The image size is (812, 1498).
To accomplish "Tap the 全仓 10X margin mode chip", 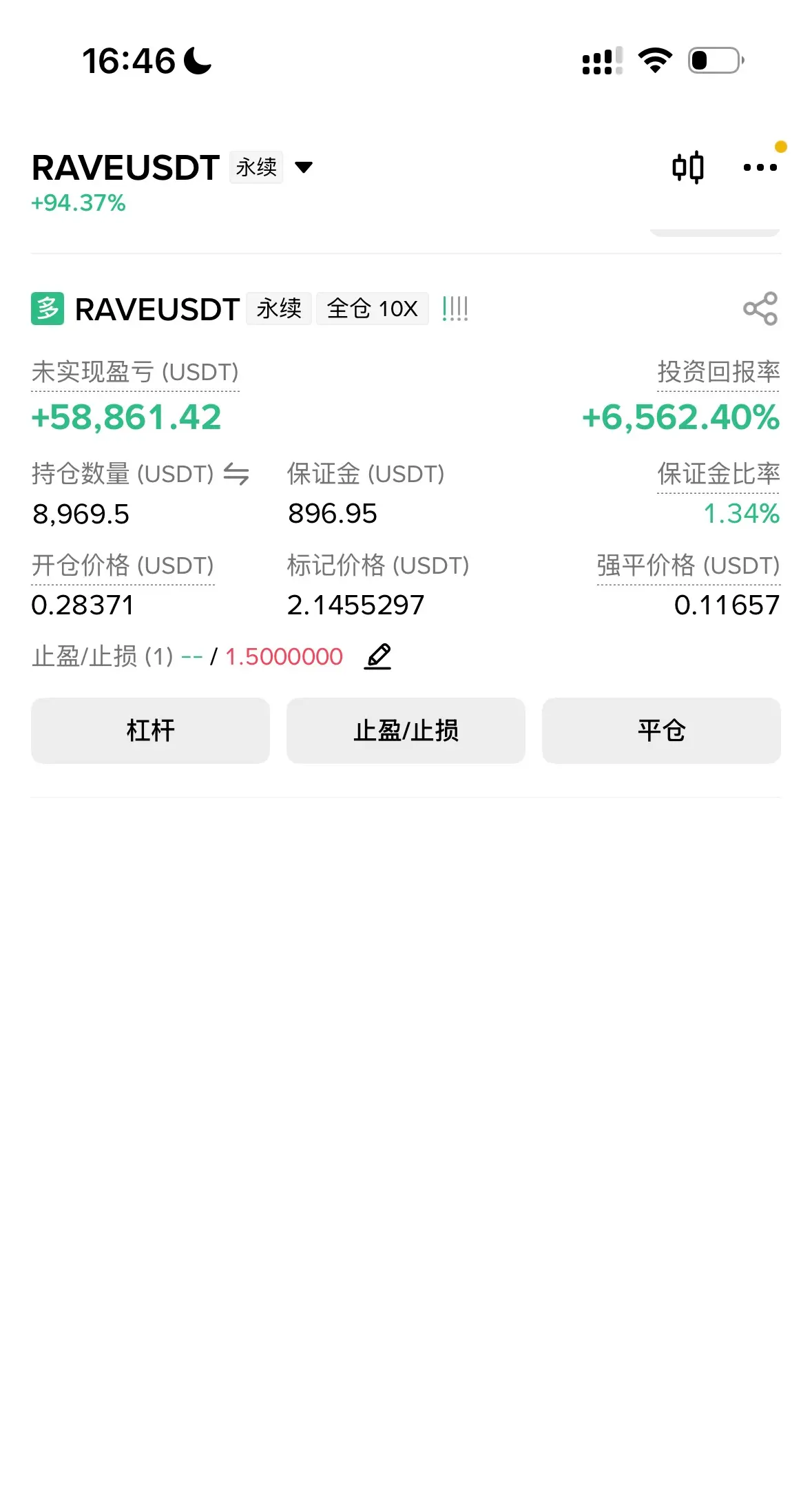I will (372, 309).
